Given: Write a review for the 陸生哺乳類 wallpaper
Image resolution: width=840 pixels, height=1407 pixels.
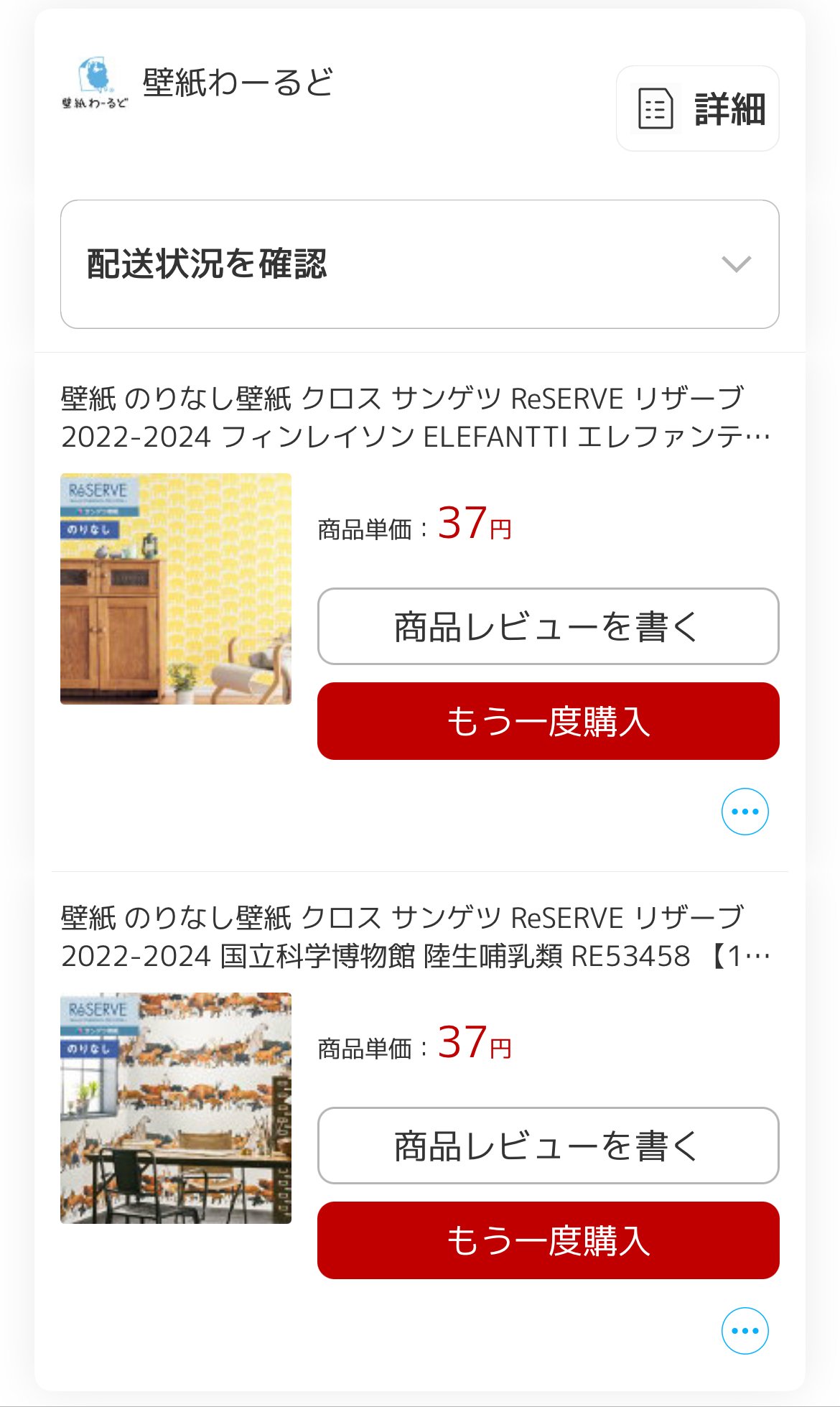Looking at the screenshot, I should click(x=548, y=1146).
